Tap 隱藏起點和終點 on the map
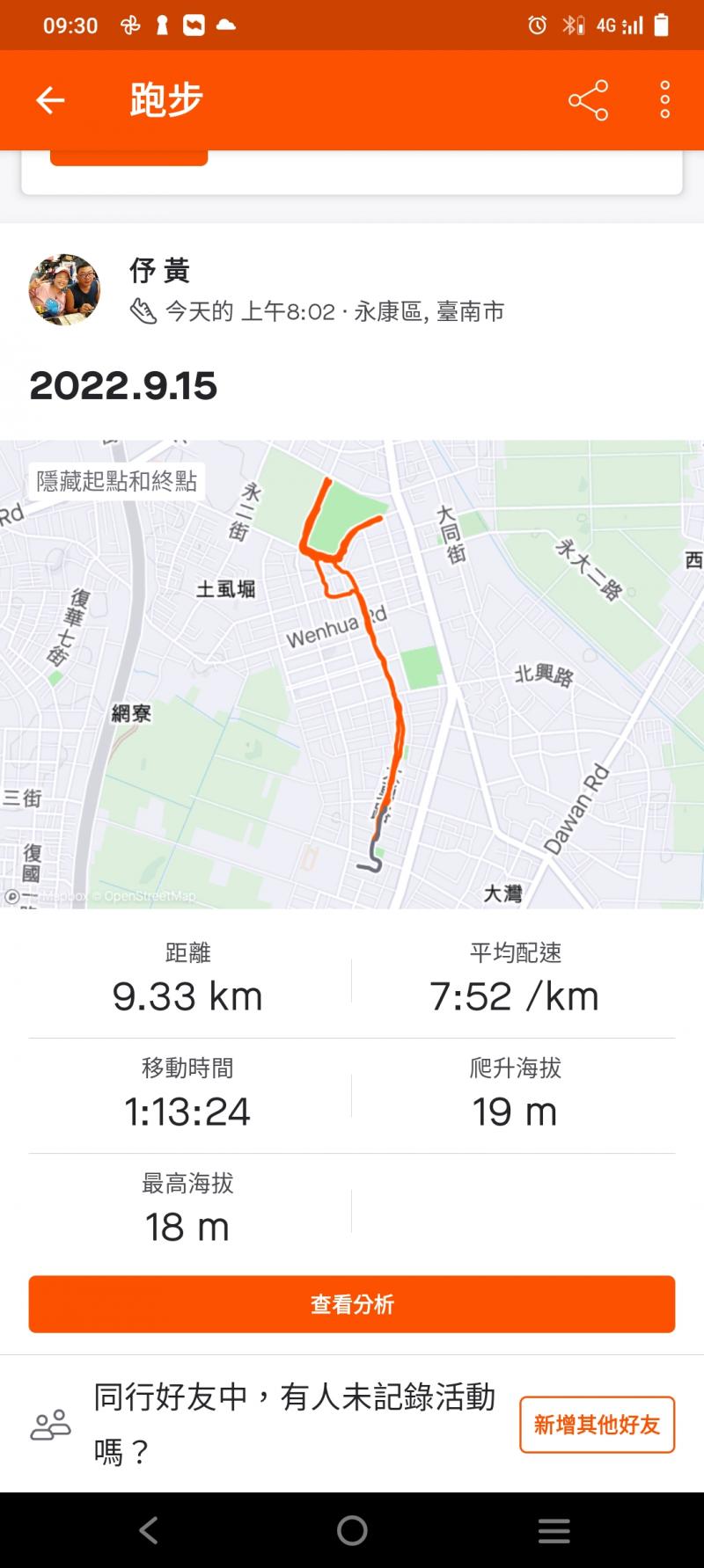 pos(117,481)
